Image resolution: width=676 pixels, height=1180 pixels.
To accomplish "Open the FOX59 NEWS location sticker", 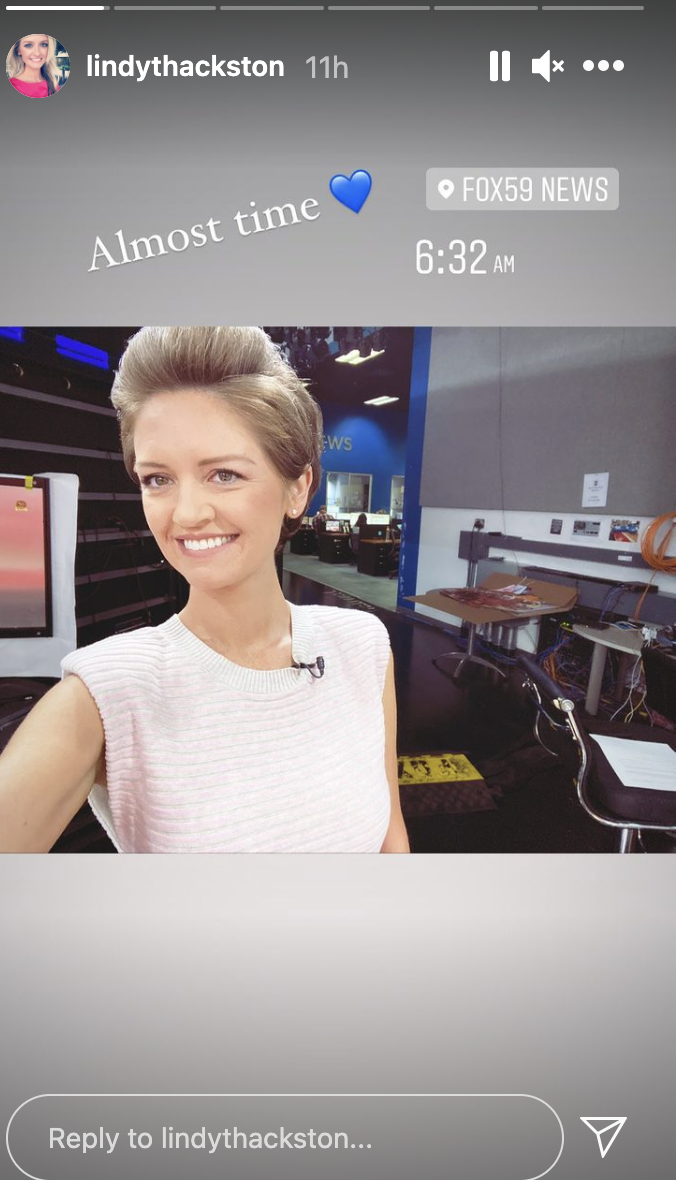I will tap(522, 189).
